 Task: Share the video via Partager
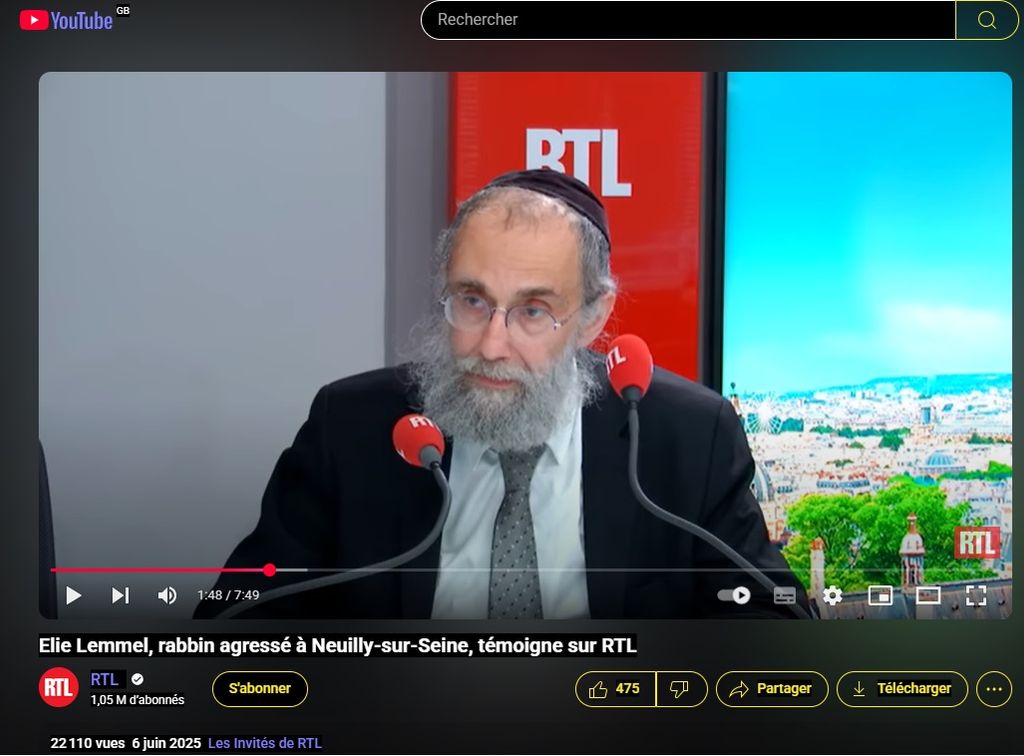pos(772,689)
